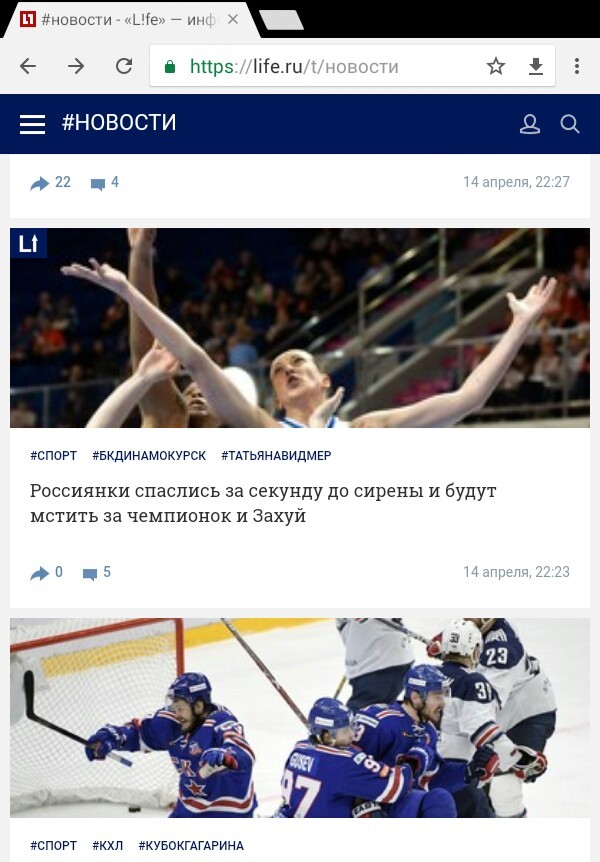This screenshot has height=862, width=600.
Task: Open the hamburger menu next to #НОВОСТИ
Action: click(x=32, y=124)
